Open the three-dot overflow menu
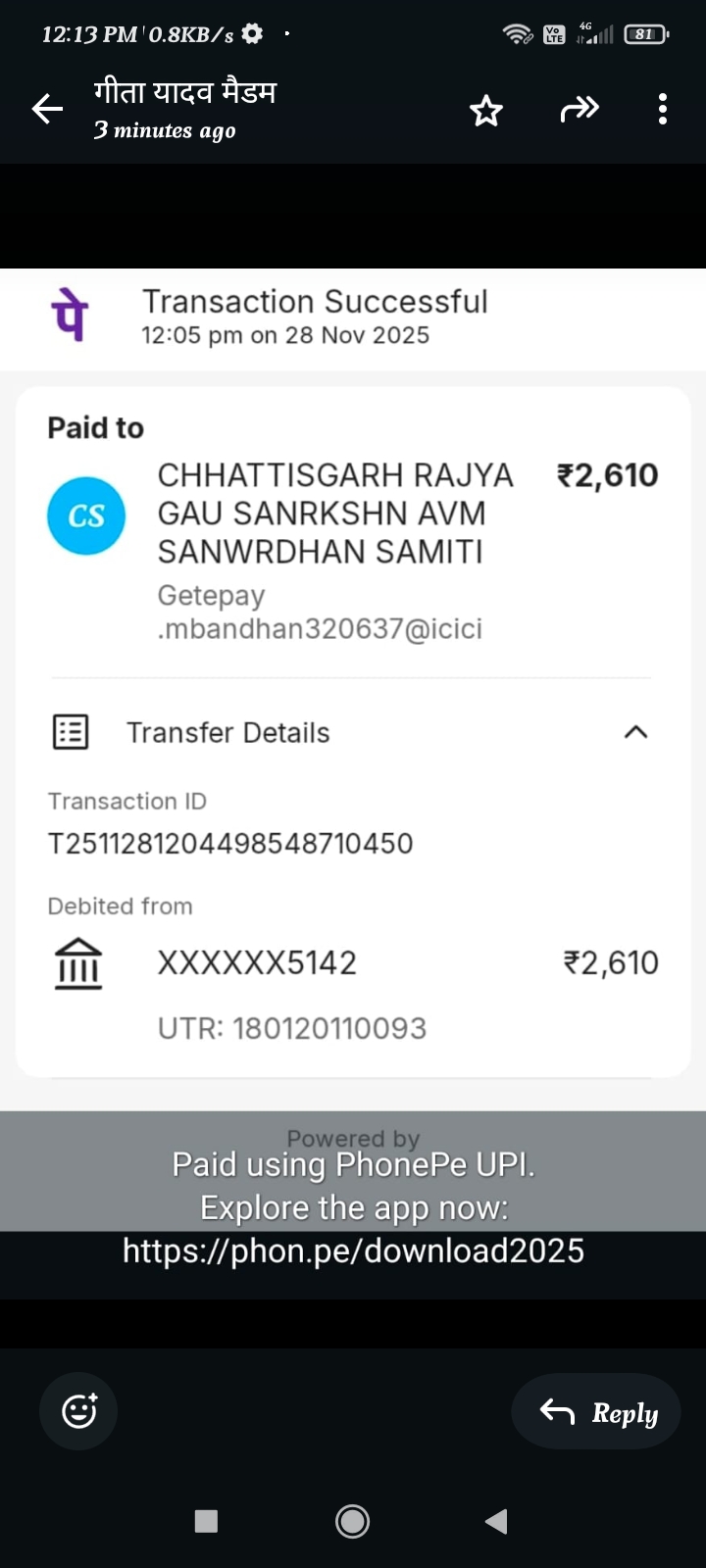Screen dimensions: 706x1568 pyautogui.click(x=663, y=109)
